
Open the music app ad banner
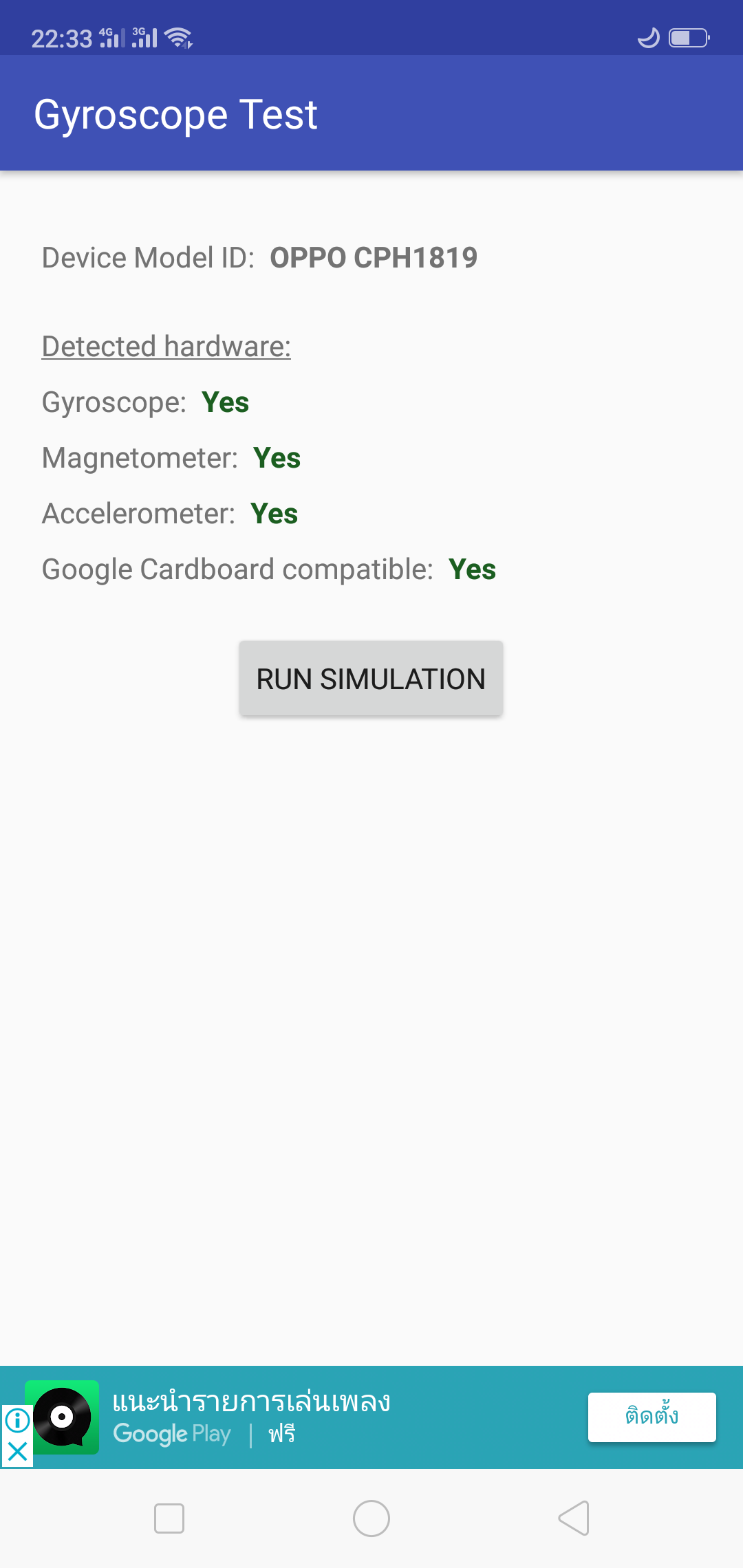[x=275, y=1417]
